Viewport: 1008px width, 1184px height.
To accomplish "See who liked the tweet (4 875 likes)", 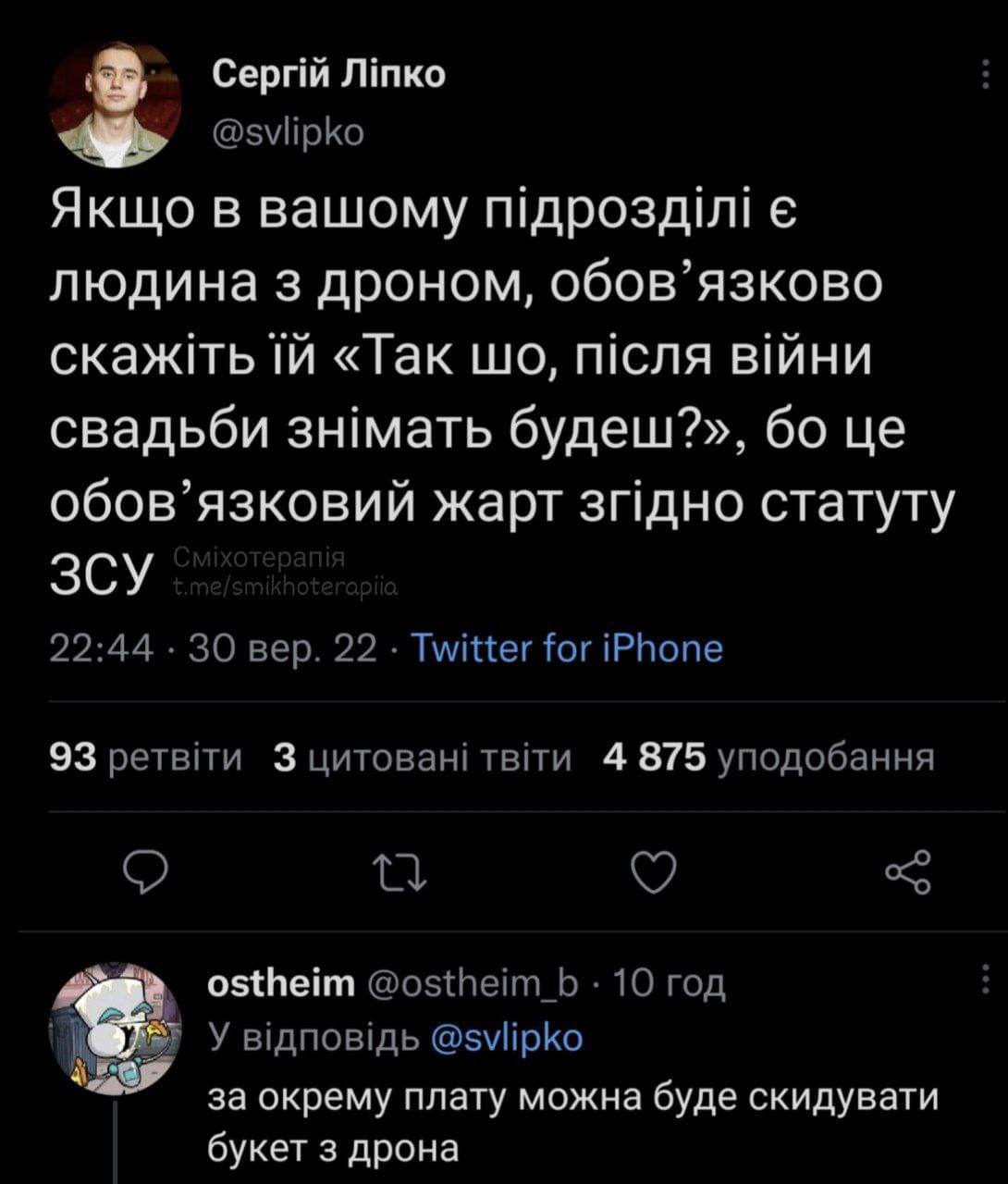I will pos(768,758).
